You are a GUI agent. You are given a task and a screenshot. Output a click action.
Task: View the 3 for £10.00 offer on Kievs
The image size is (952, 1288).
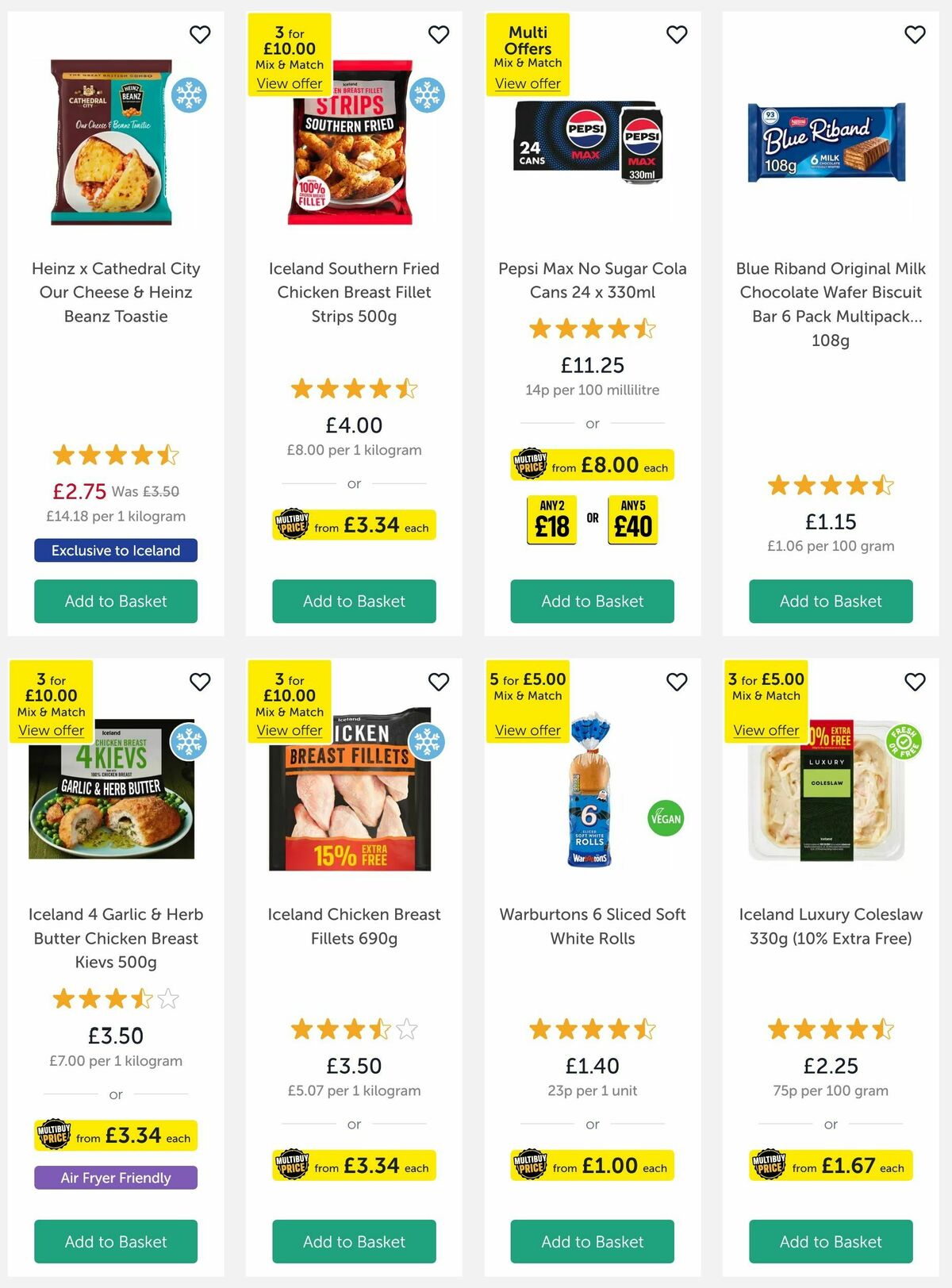click(x=51, y=729)
